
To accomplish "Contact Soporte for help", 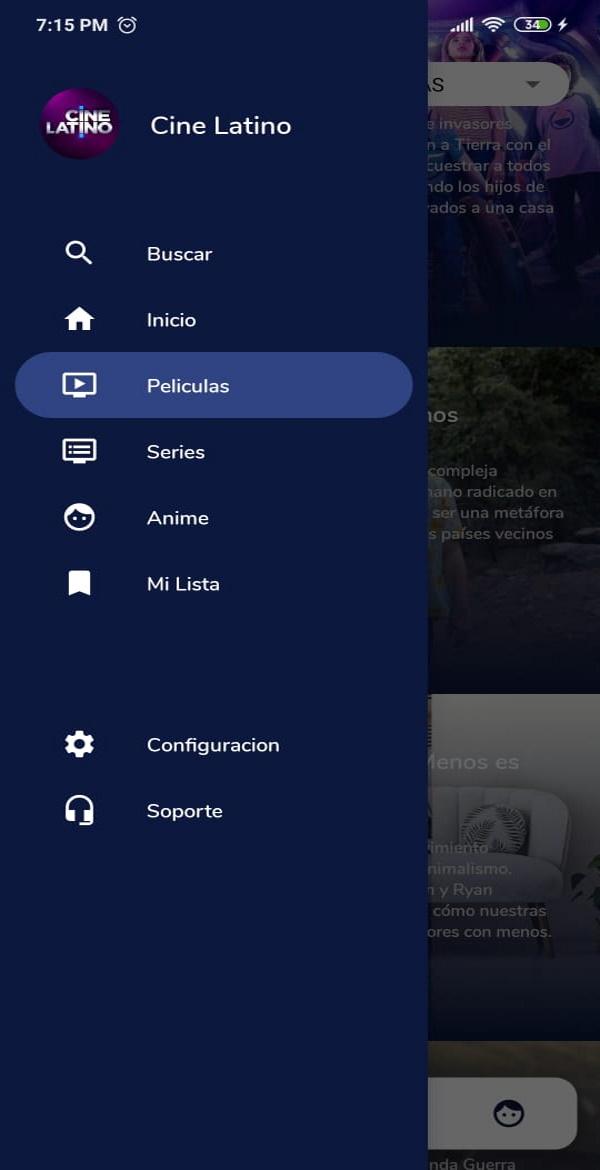I will [x=184, y=811].
